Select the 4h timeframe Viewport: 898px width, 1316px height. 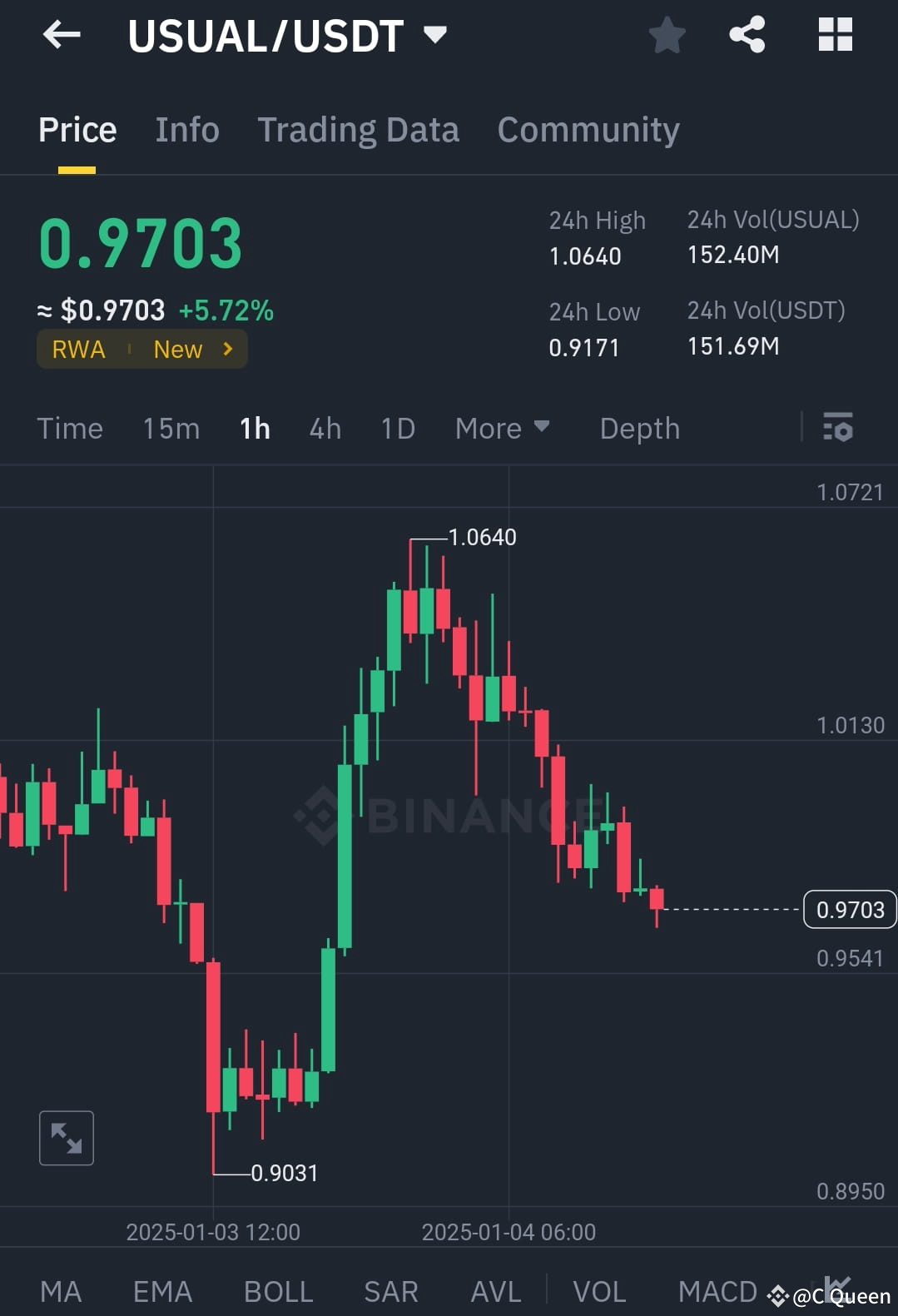point(325,428)
